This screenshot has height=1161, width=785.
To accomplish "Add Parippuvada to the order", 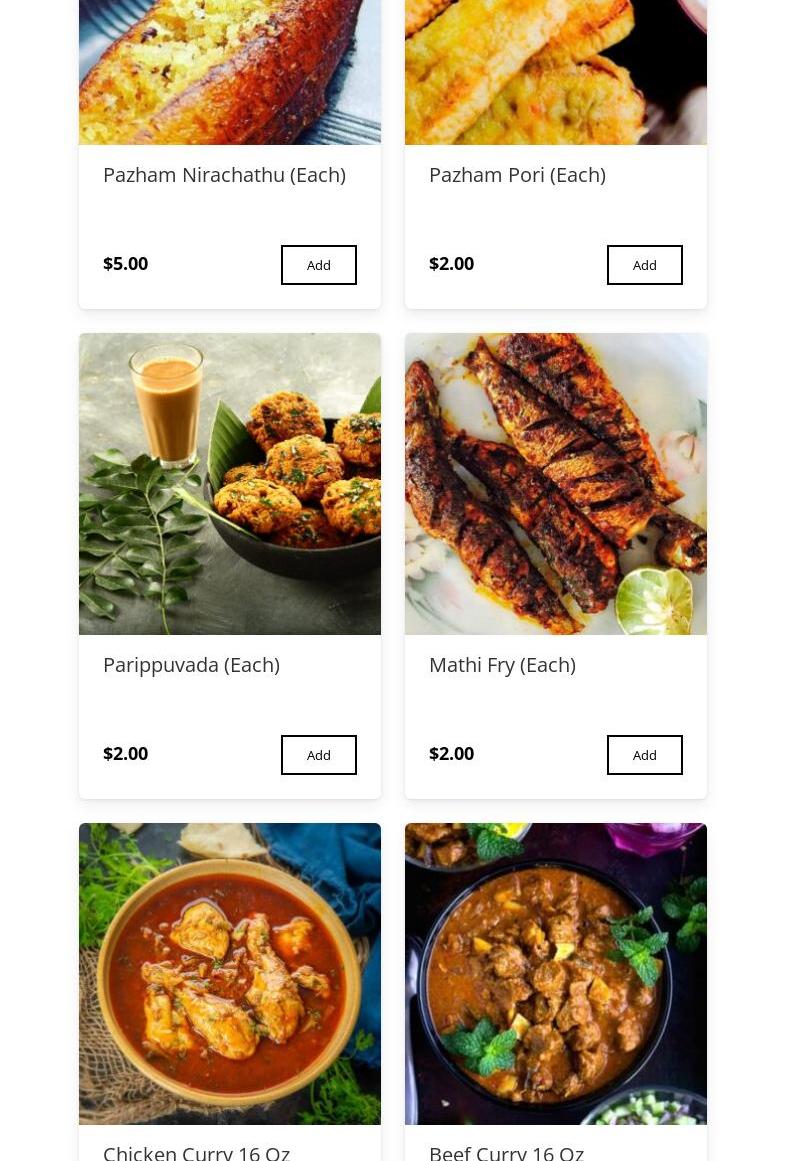I will tap(318, 755).
